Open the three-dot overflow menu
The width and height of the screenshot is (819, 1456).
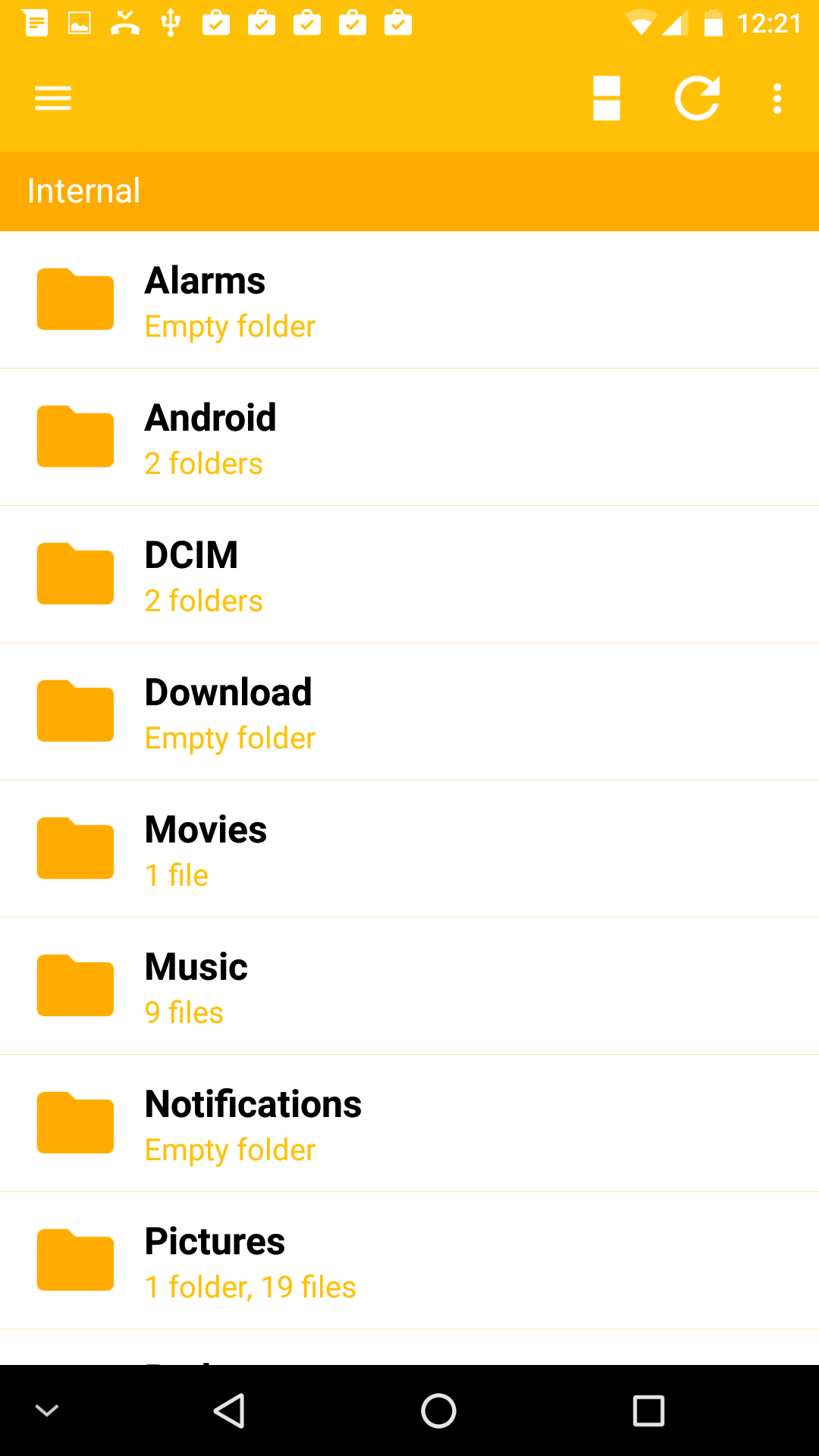pos(777,99)
